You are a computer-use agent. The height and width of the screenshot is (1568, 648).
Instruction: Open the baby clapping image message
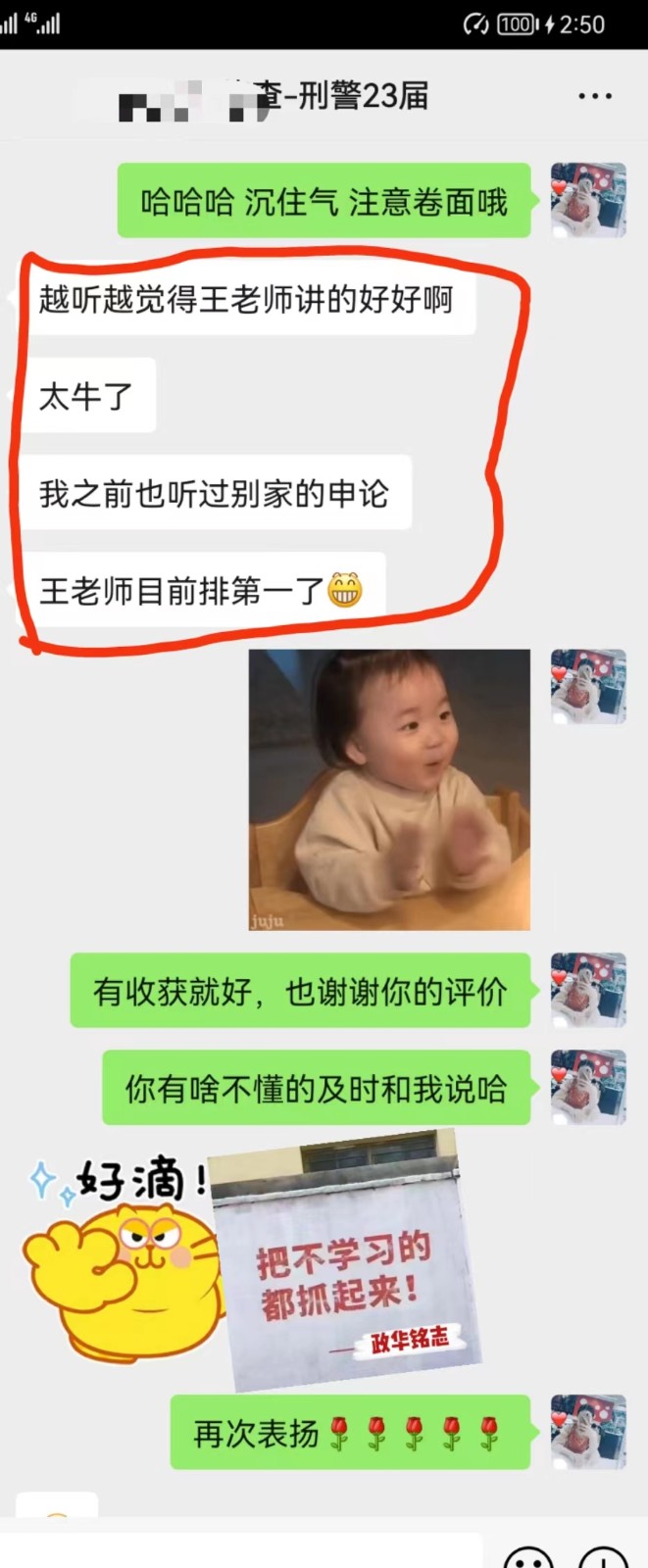tap(389, 789)
